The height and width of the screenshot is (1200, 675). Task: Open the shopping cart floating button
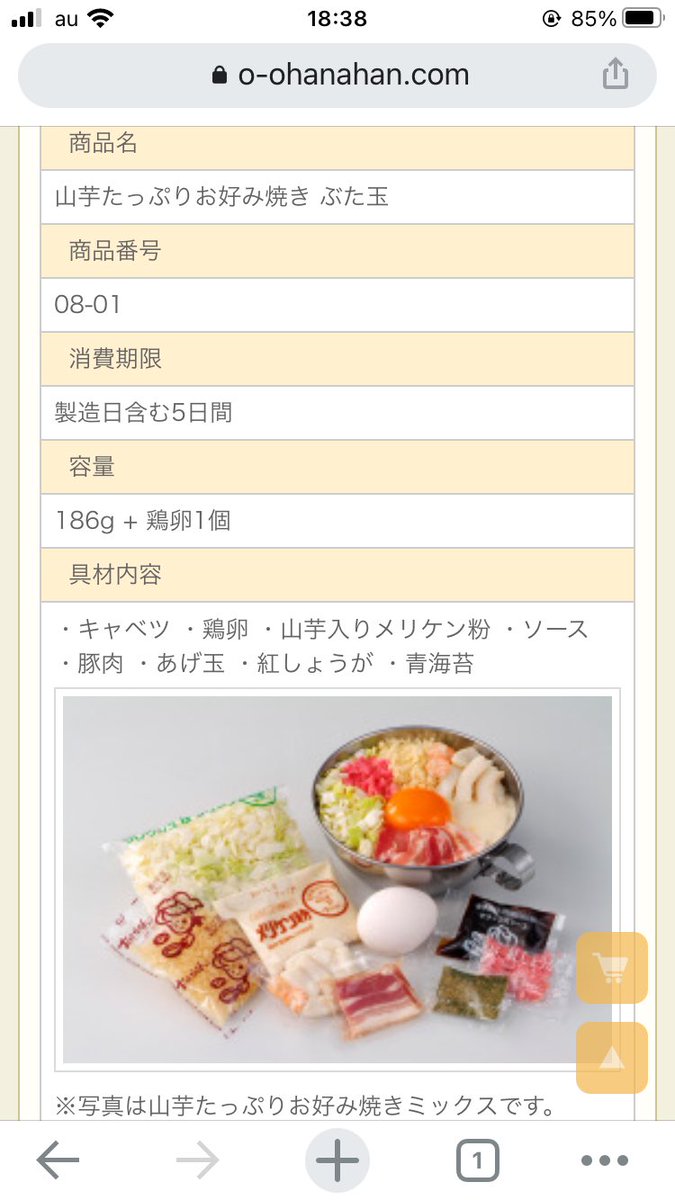tap(611, 967)
